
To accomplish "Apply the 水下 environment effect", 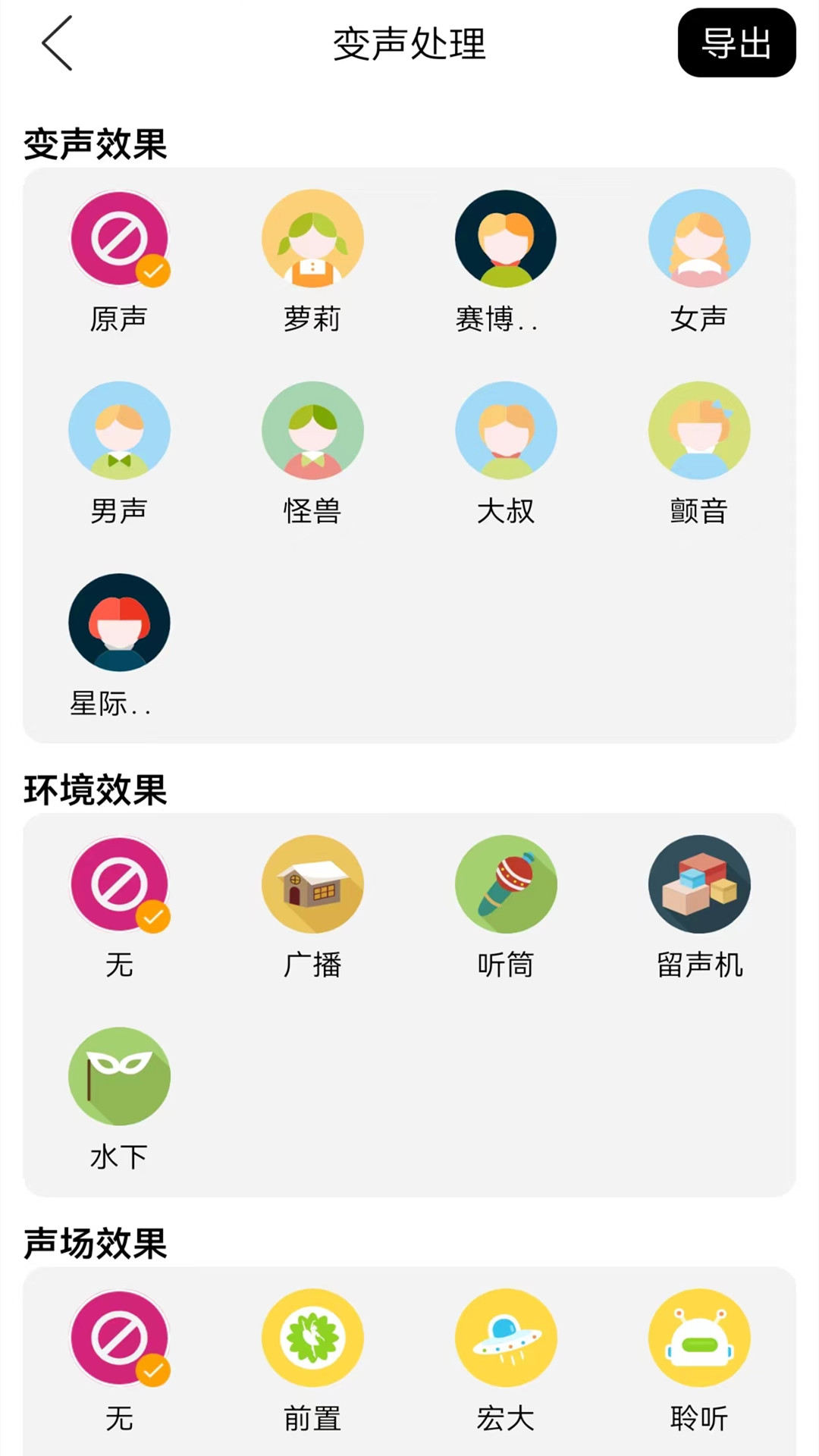I will [119, 1076].
